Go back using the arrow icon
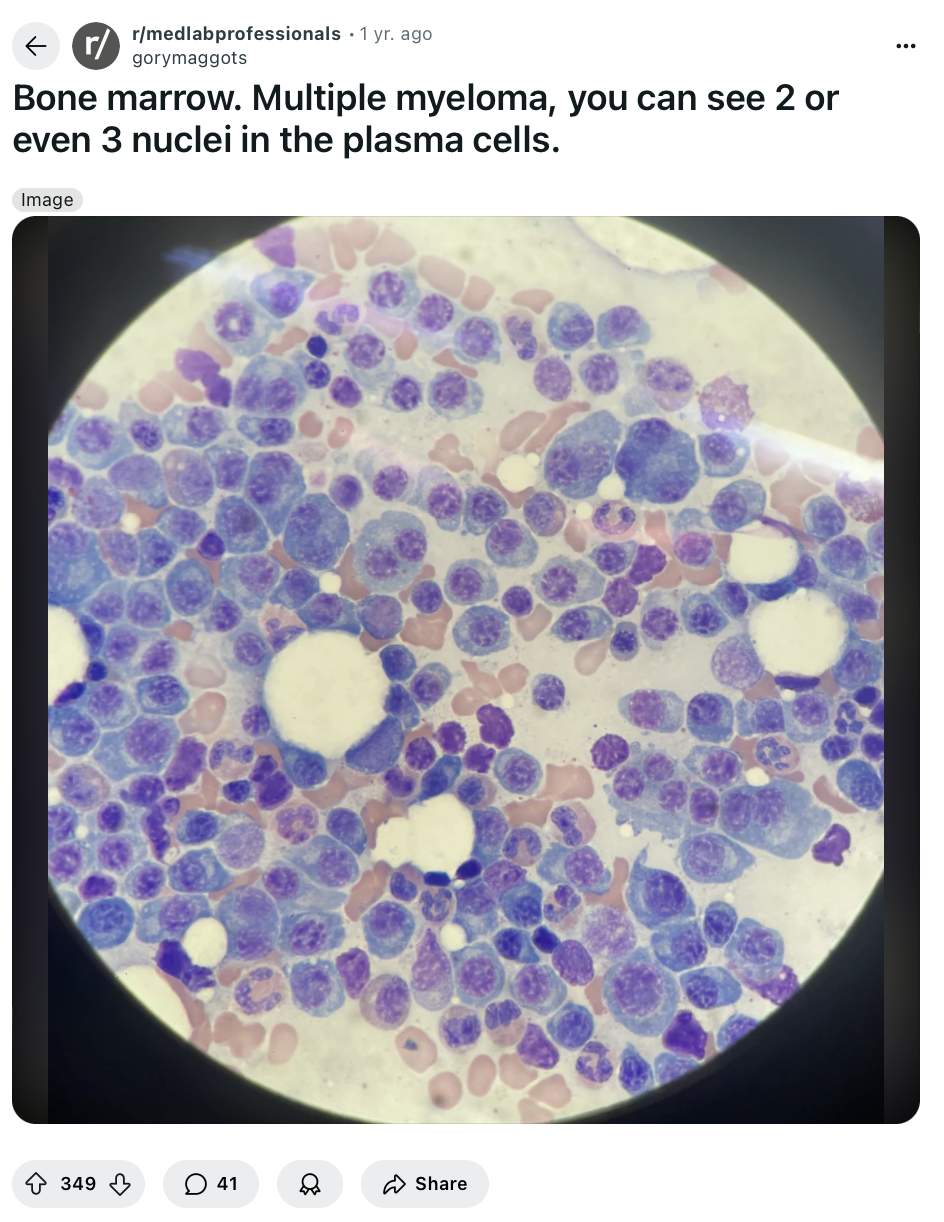 point(36,46)
